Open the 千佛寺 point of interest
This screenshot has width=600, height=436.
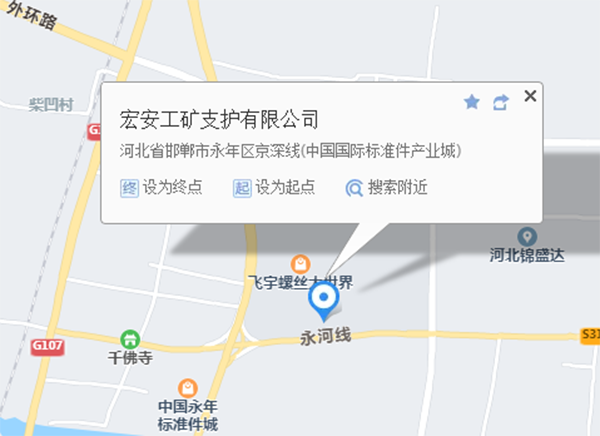[x=129, y=339]
